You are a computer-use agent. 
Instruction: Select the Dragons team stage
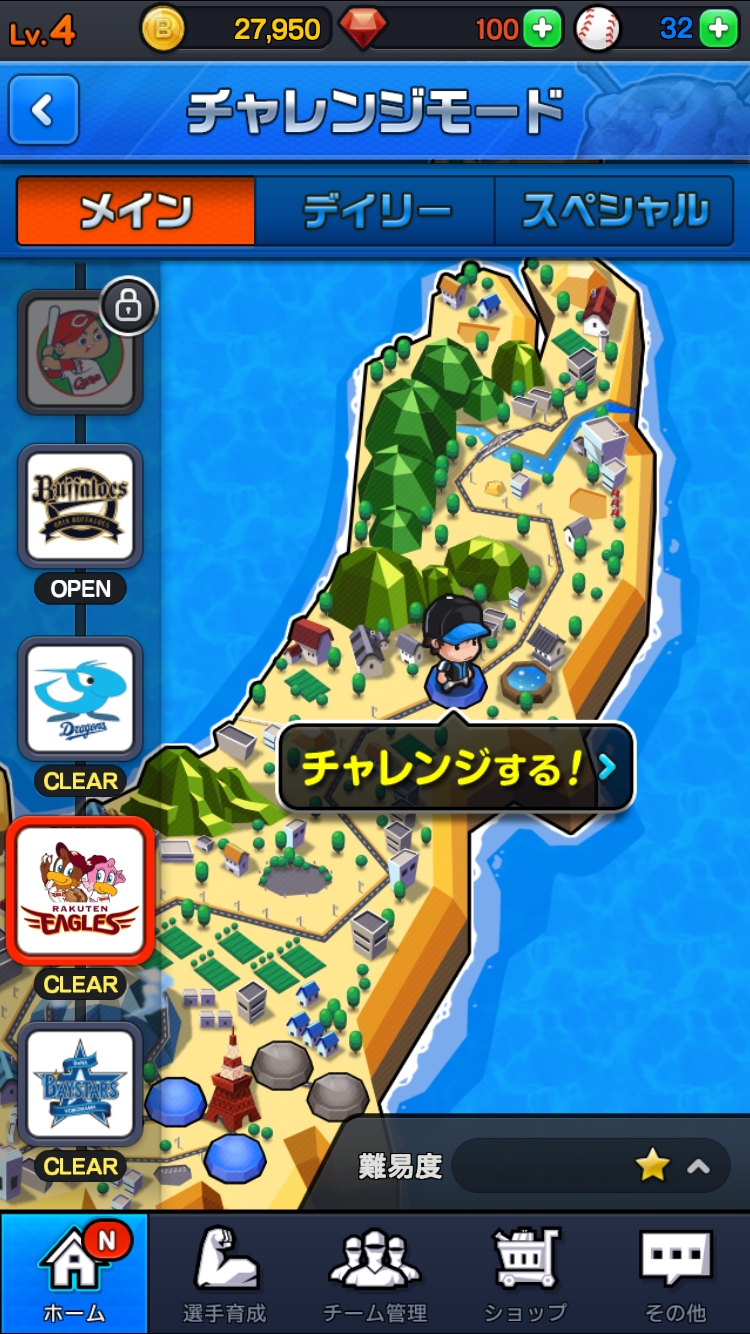pyautogui.click(x=80, y=699)
